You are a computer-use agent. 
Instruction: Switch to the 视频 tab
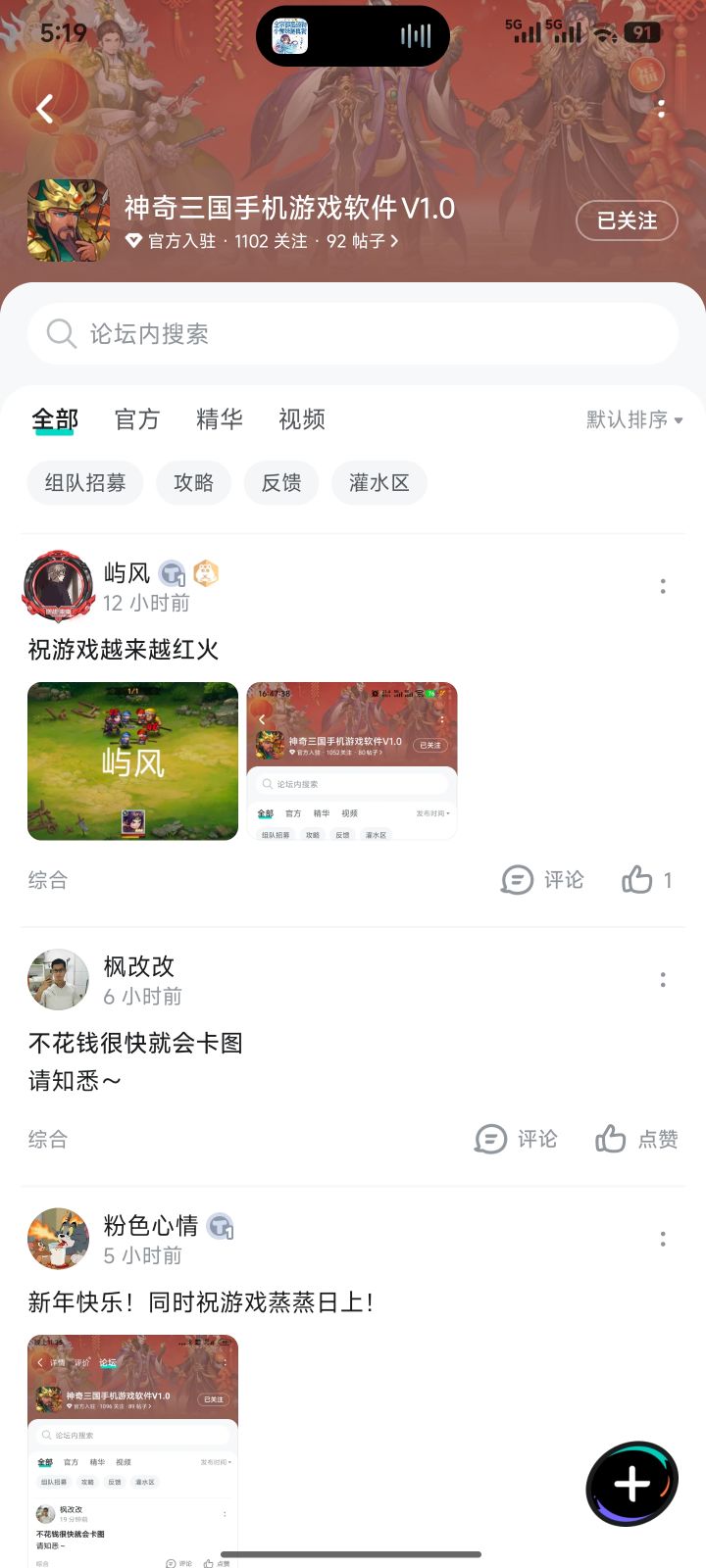point(301,419)
